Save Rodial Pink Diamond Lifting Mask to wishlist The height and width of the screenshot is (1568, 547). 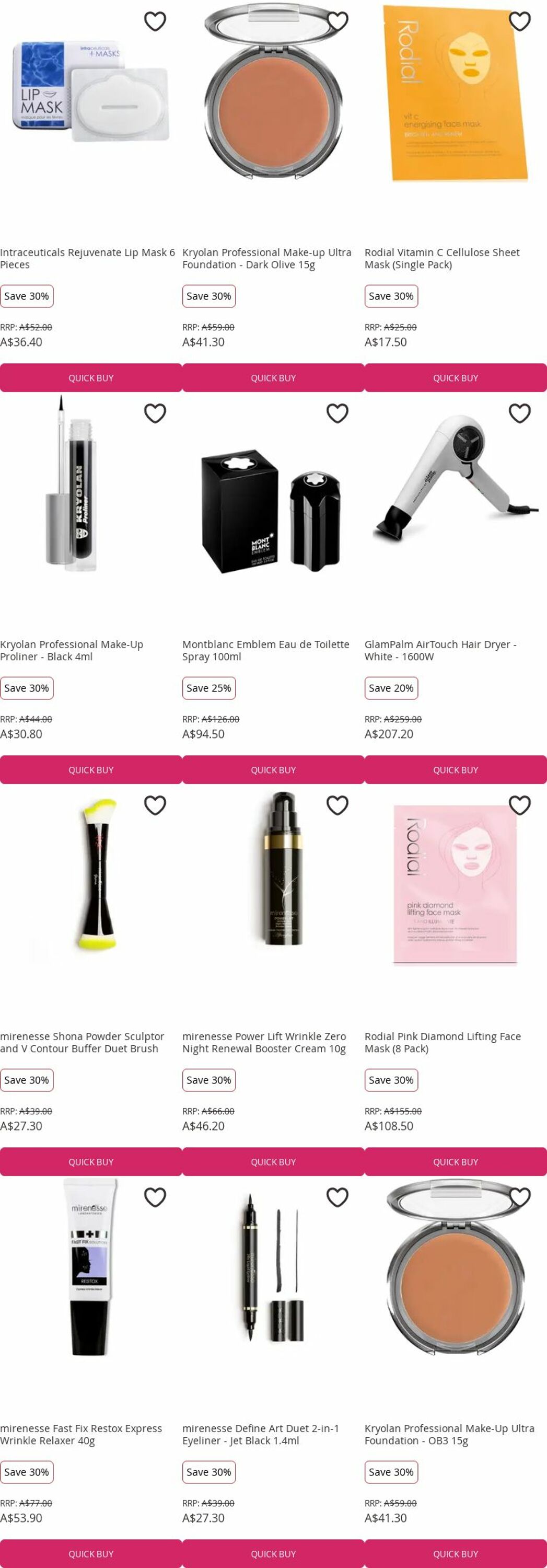tap(519, 805)
